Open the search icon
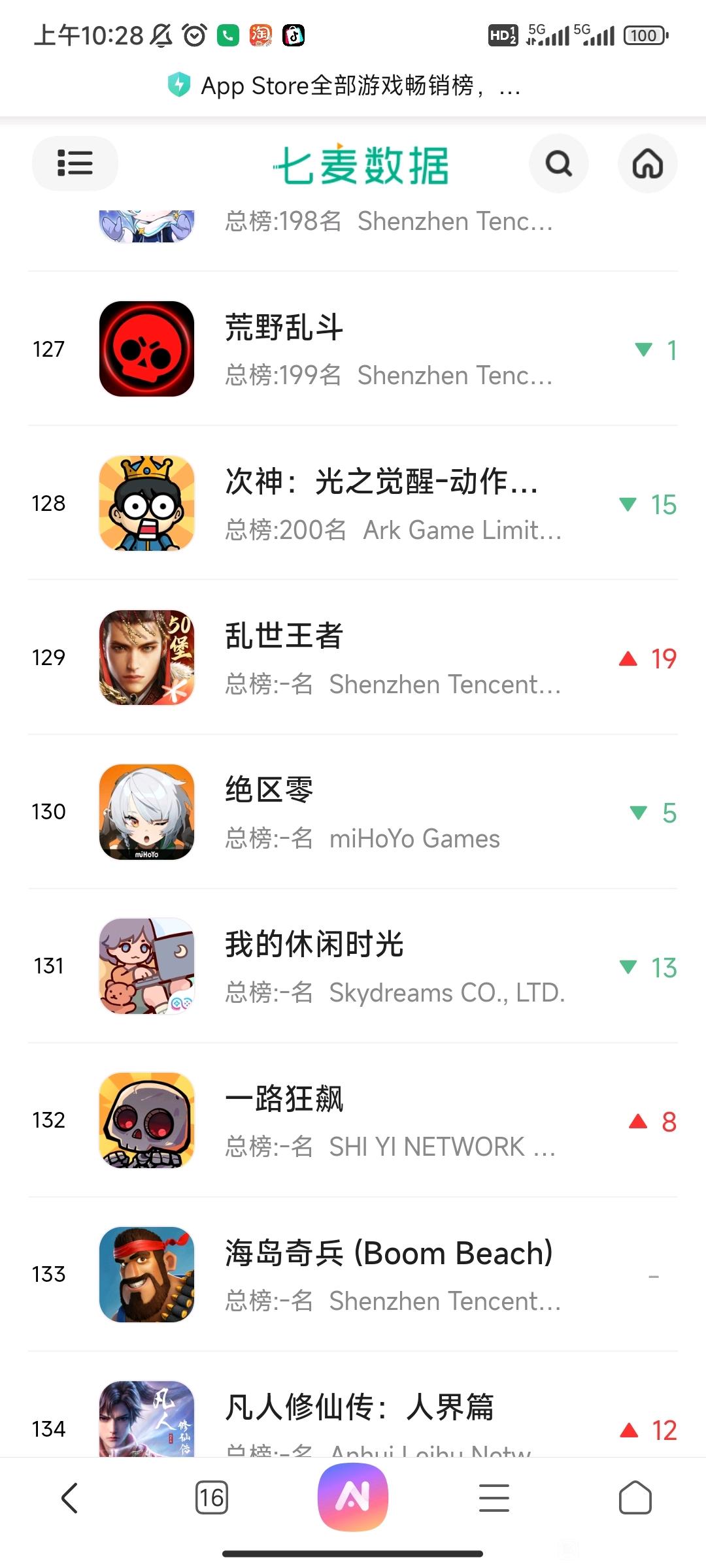This screenshot has height=1568, width=706. tap(558, 163)
